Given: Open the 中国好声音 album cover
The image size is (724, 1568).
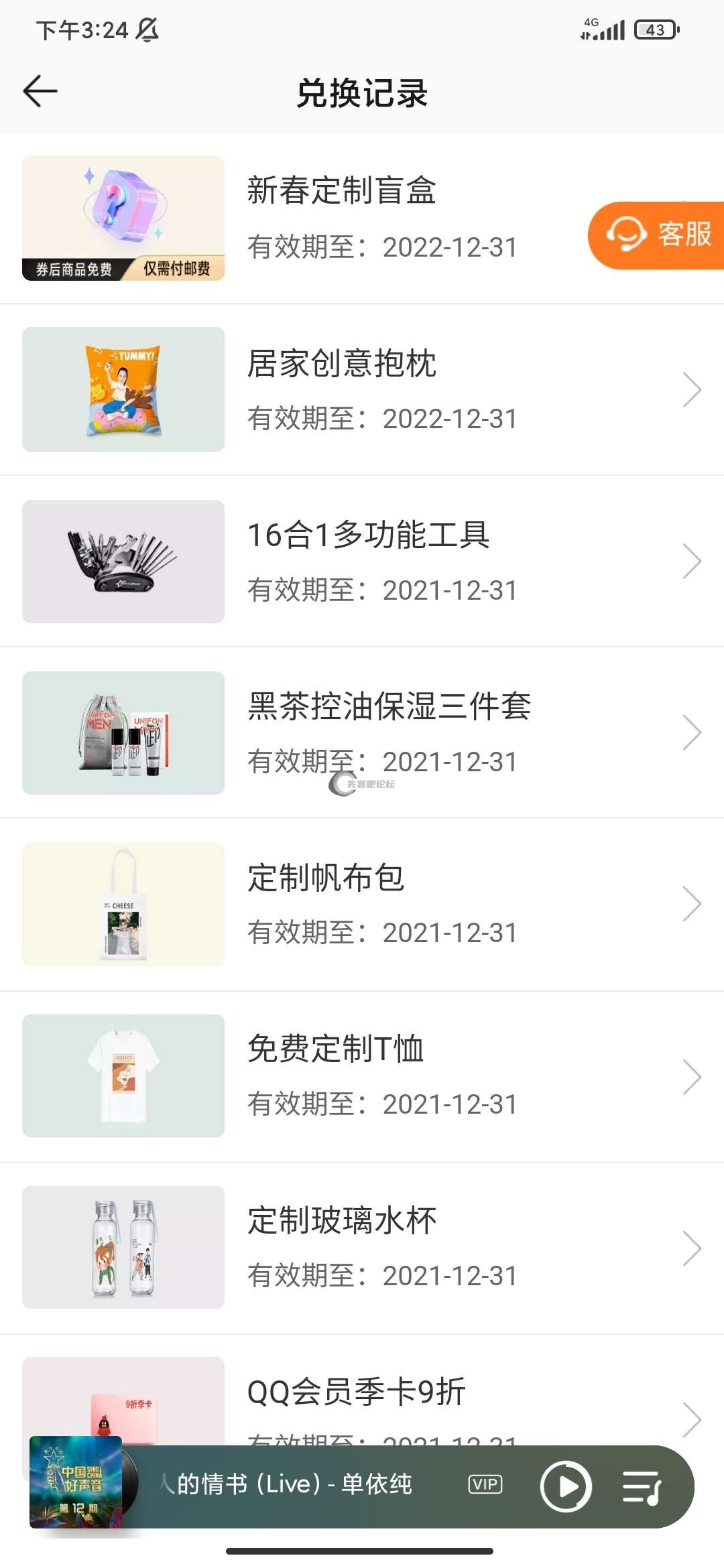Looking at the screenshot, I should 76,1482.
